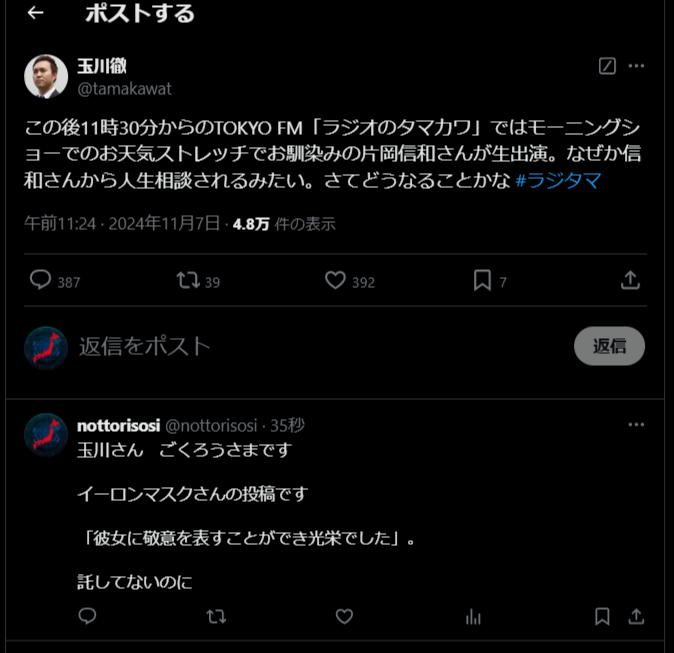
Task: Open more options on nottorisosi's reply
Action: [636, 425]
